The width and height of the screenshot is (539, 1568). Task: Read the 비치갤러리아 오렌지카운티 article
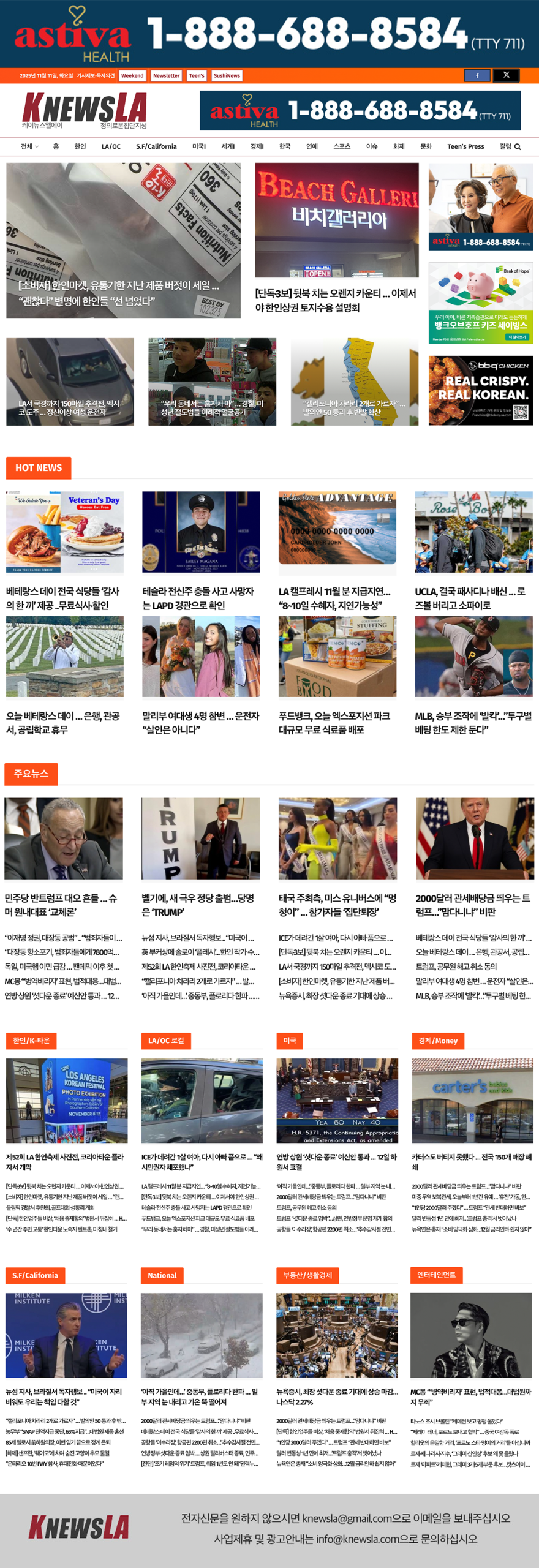point(336,300)
